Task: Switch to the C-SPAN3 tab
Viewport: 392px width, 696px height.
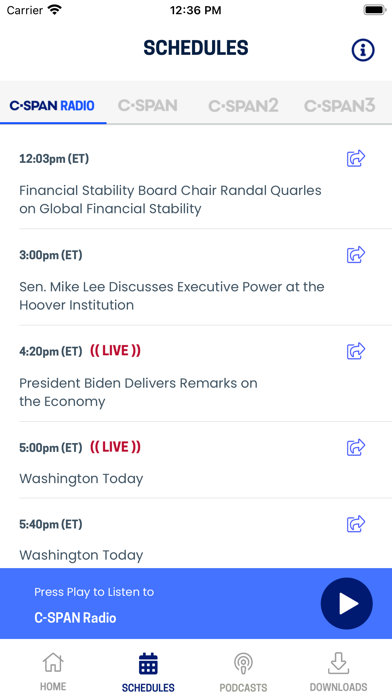Action: pyautogui.click(x=340, y=106)
